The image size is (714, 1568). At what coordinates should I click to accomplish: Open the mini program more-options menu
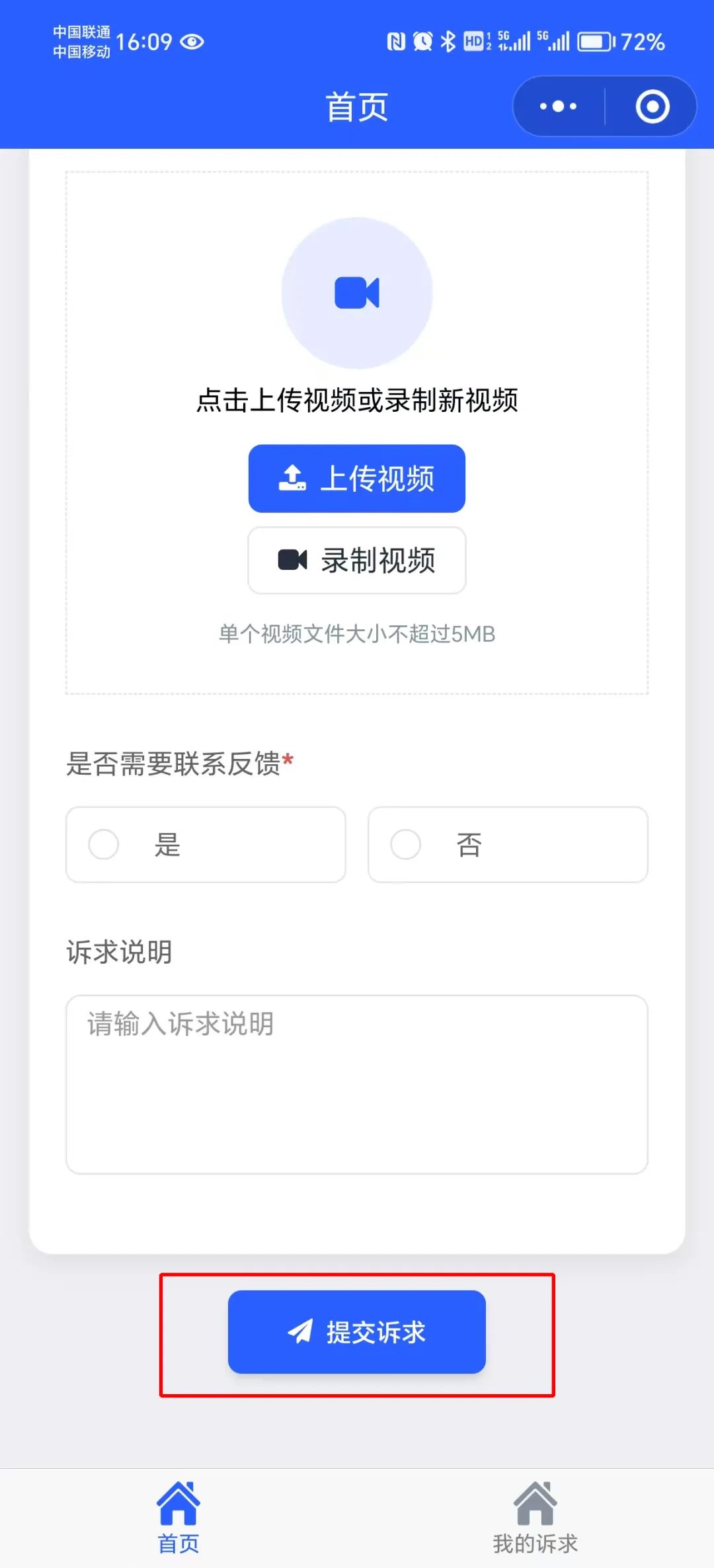559,106
